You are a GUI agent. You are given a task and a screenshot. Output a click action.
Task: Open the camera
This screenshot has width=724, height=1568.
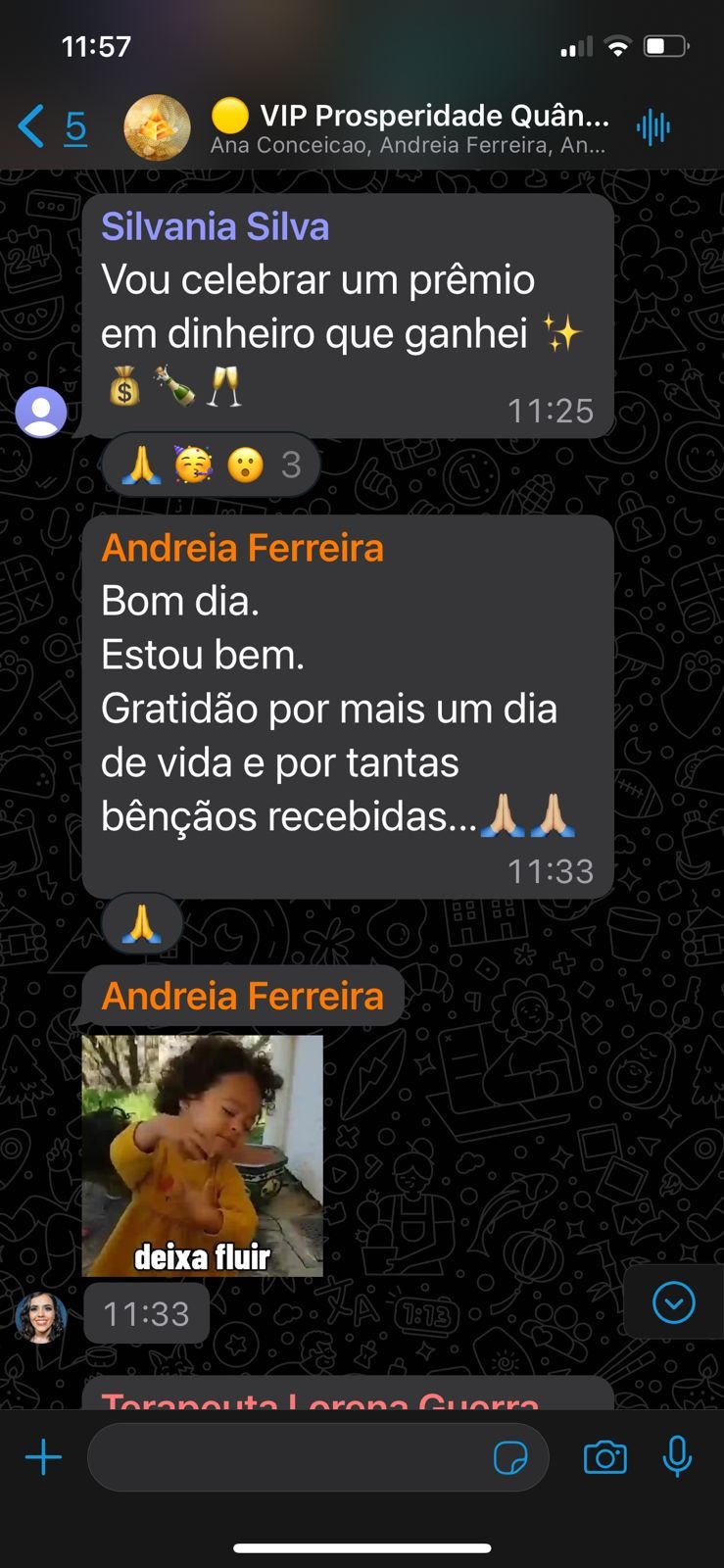(604, 1457)
